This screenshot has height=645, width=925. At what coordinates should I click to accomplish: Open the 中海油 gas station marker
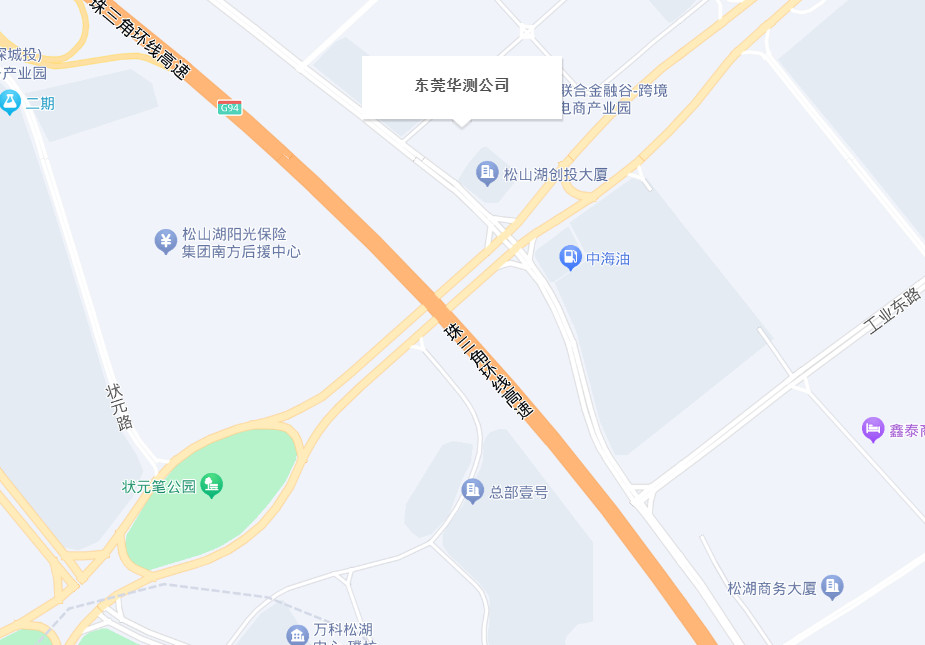[570, 258]
